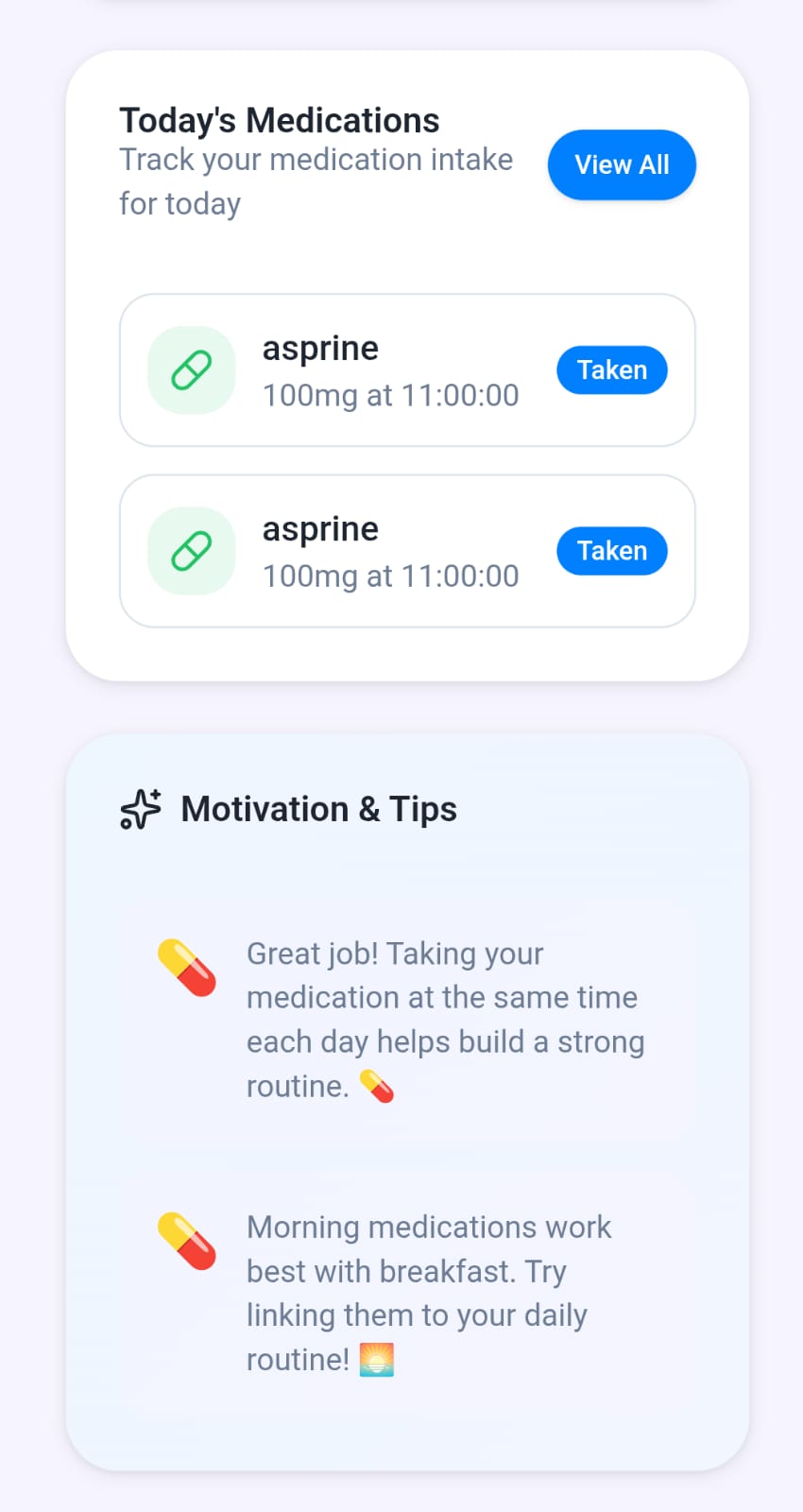803x1512 pixels.
Task: Click the 100mg at 11:00:00 dosage text
Action: pos(390,395)
